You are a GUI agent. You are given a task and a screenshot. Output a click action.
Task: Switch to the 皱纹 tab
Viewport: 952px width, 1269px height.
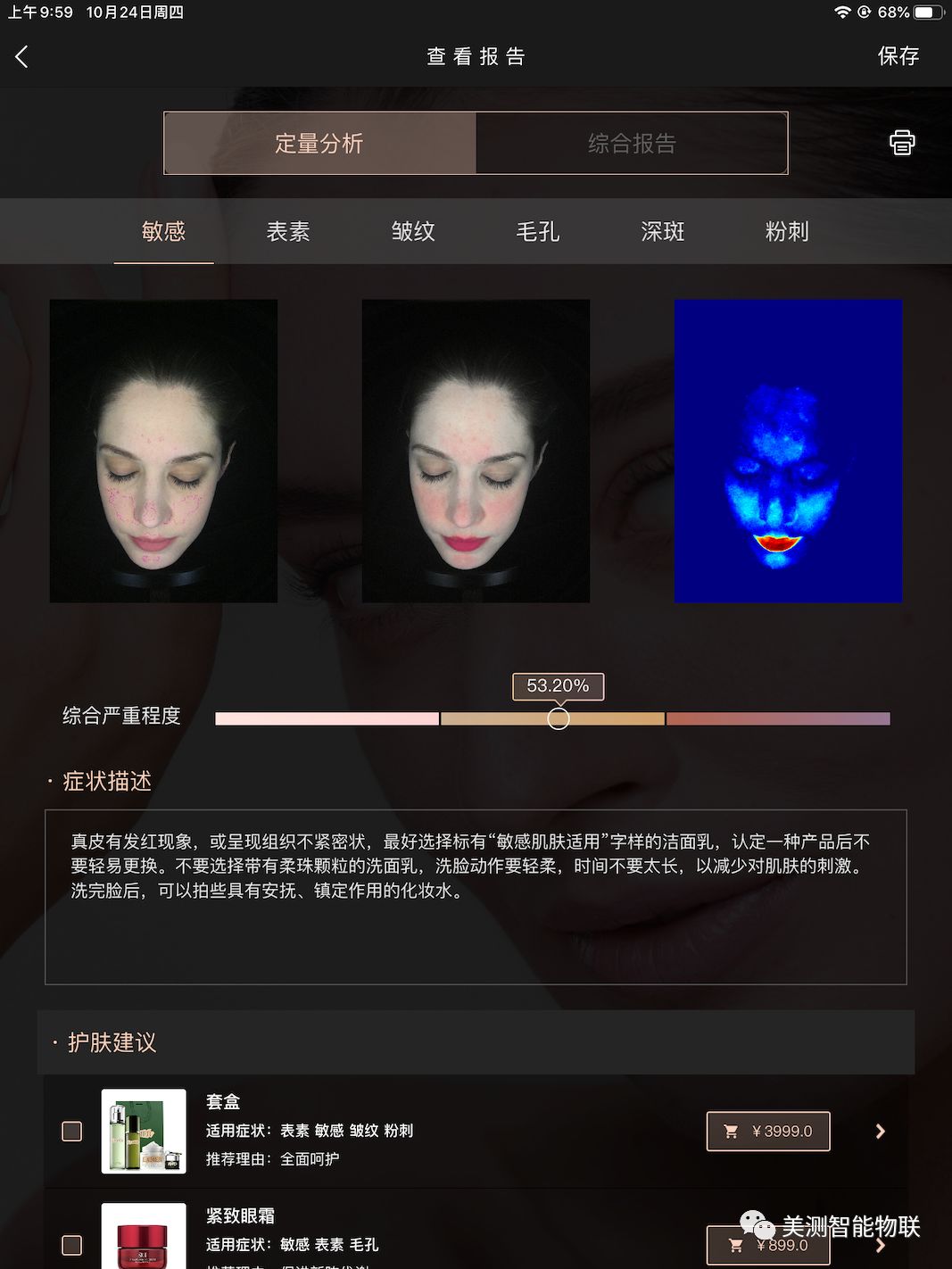click(413, 232)
